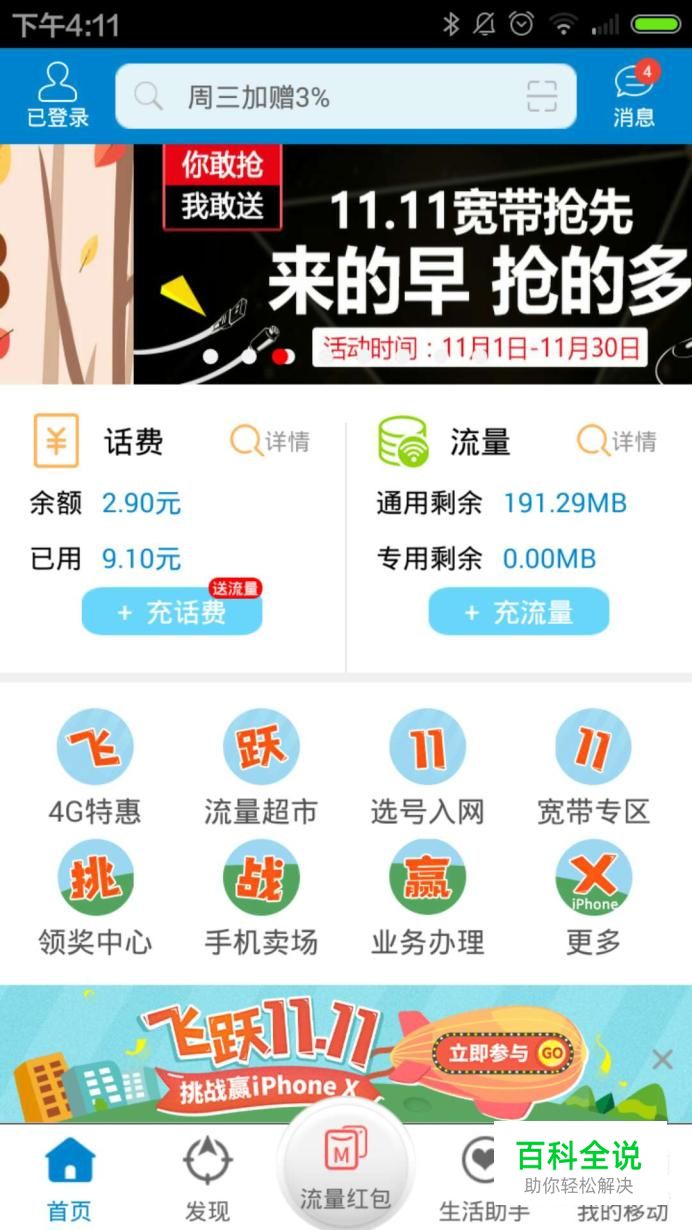The image size is (692, 1230).
Task: Tap the search box showing 周三加赠3%
Action: (320, 97)
